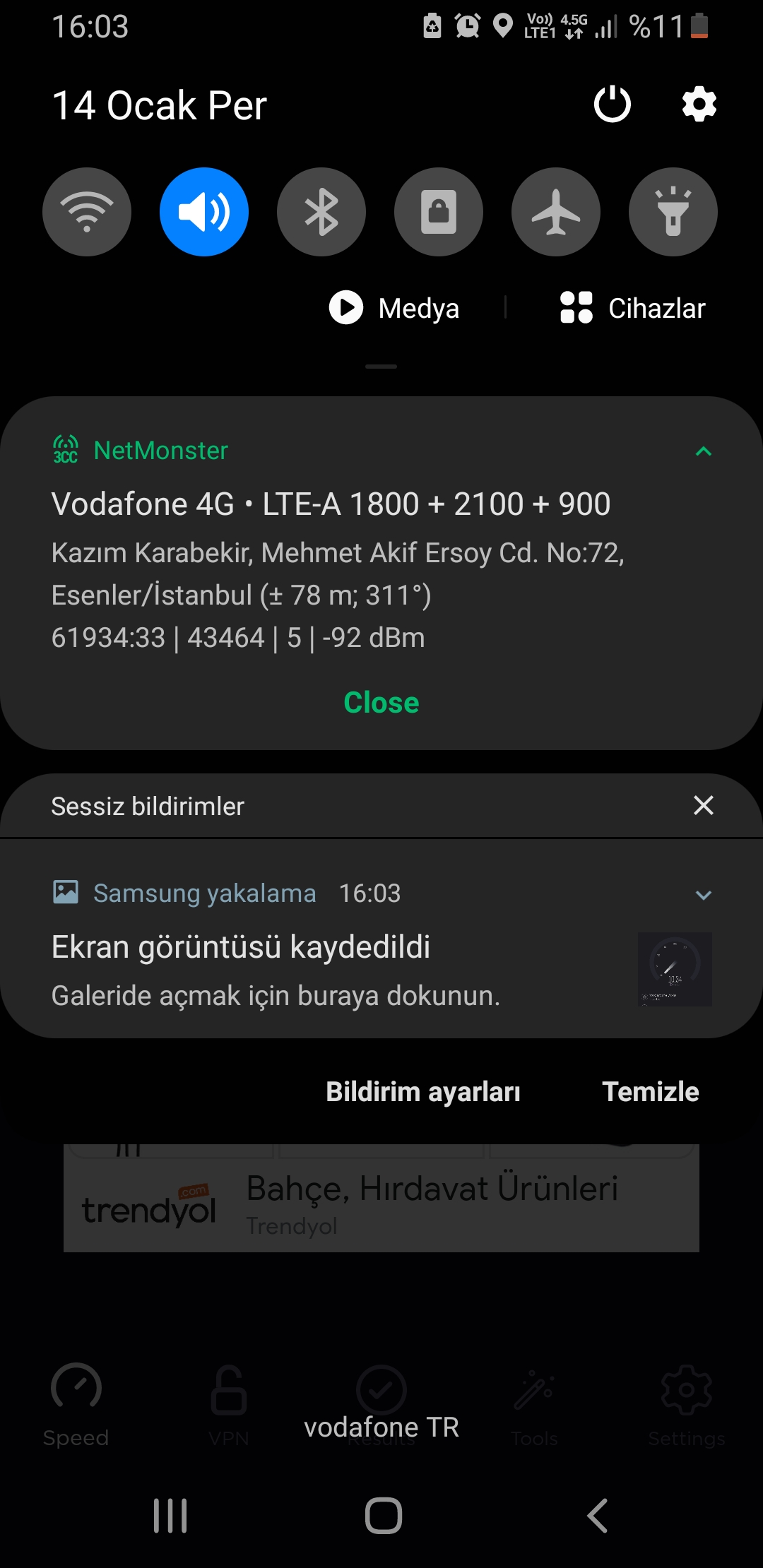Open Bildirim ayarları
Viewport: 763px width, 1568px height.
pos(423,1092)
